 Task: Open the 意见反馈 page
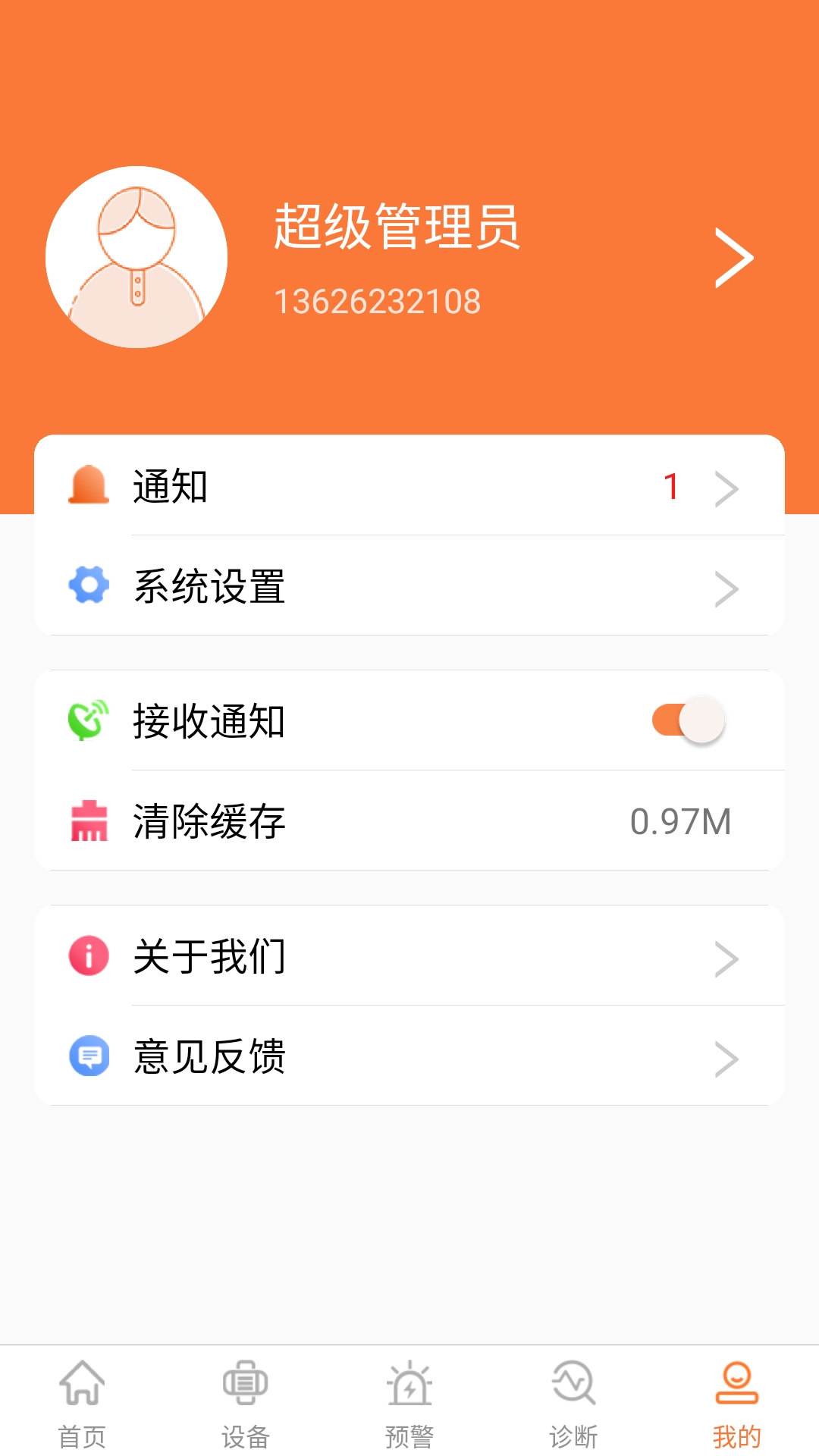[x=409, y=1059]
